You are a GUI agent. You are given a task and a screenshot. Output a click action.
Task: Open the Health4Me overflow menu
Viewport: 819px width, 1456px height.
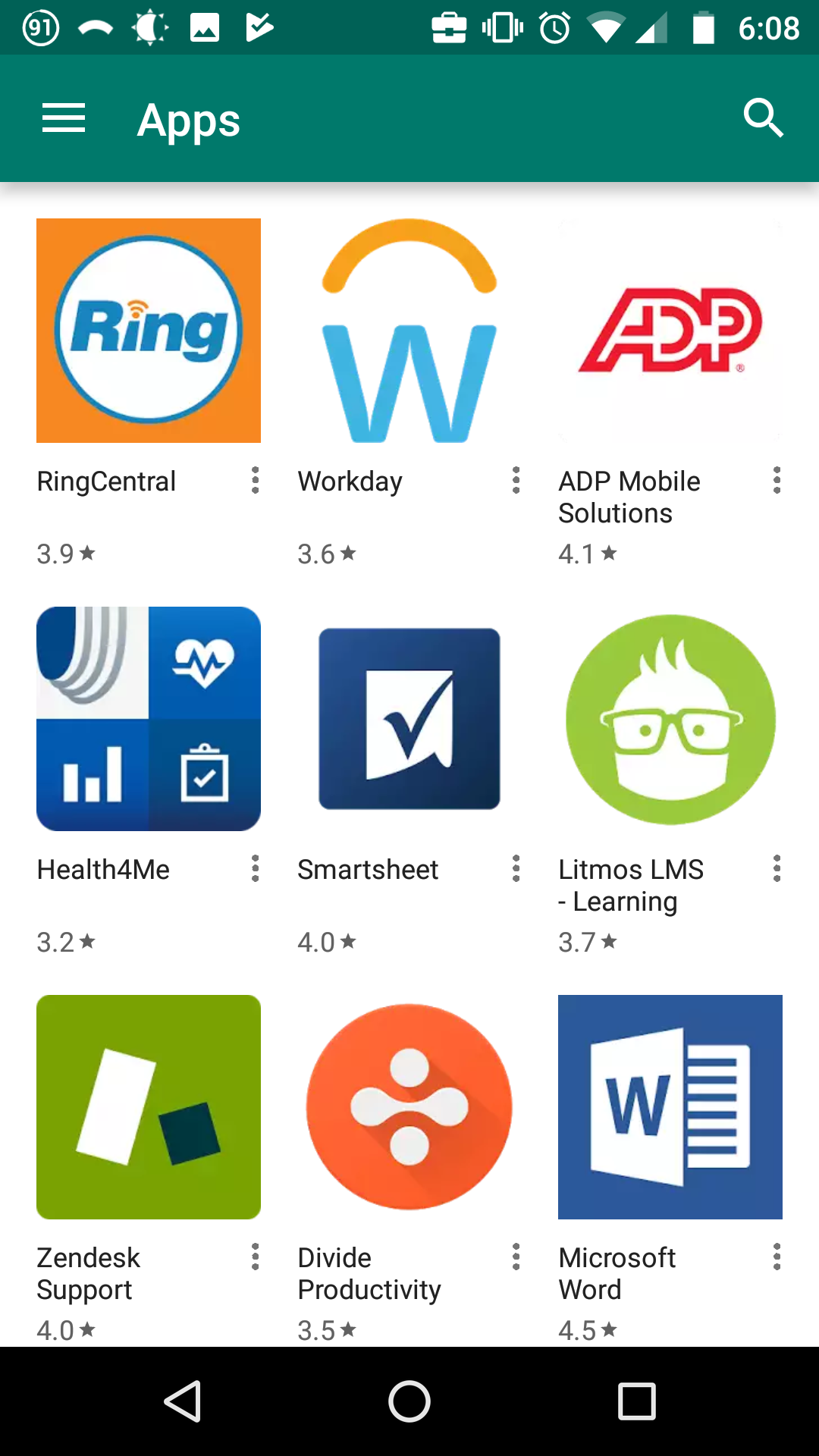[256, 869]
